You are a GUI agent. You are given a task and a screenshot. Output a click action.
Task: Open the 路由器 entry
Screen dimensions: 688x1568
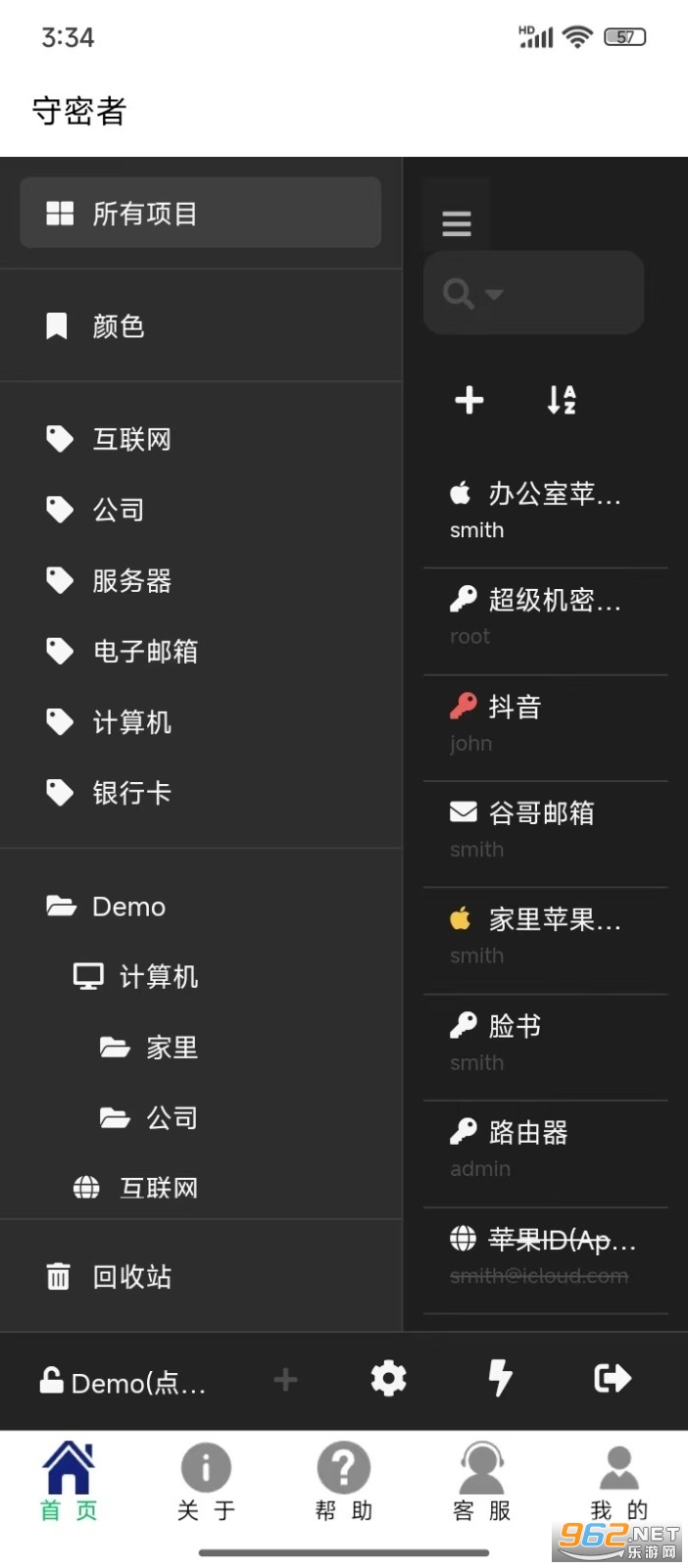545,1151
